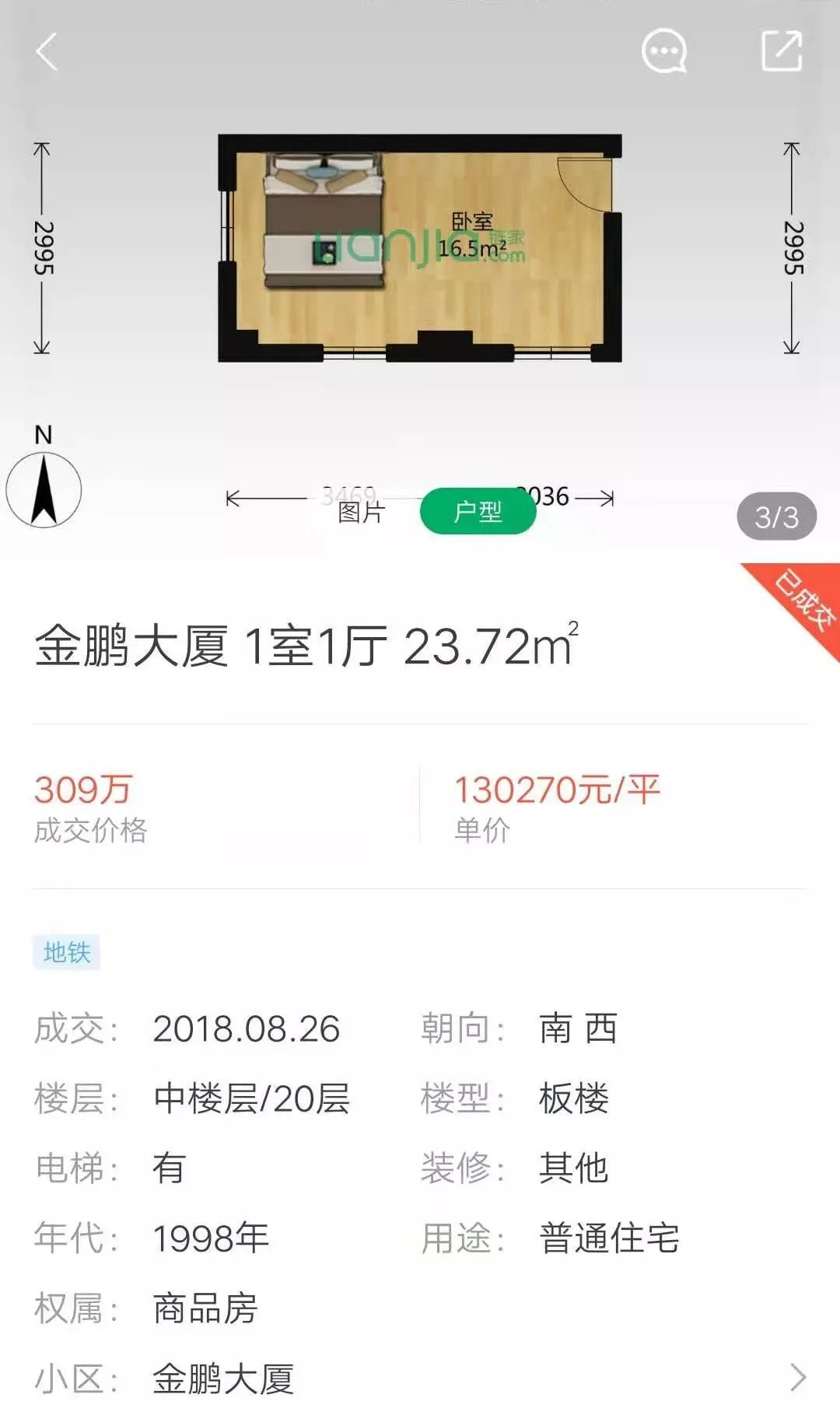The image size is (840, 1401).
Task: Open the floor plan image
Action: click(420, 249)
